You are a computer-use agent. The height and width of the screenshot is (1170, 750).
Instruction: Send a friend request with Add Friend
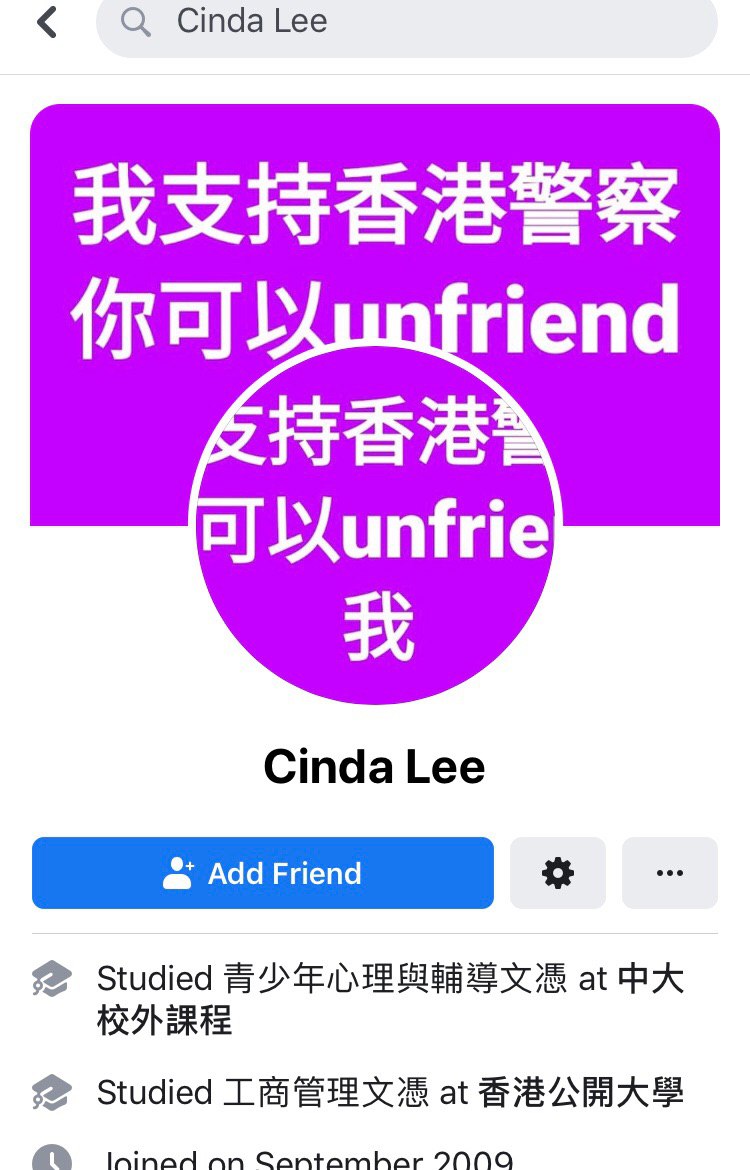click(263, 873)
